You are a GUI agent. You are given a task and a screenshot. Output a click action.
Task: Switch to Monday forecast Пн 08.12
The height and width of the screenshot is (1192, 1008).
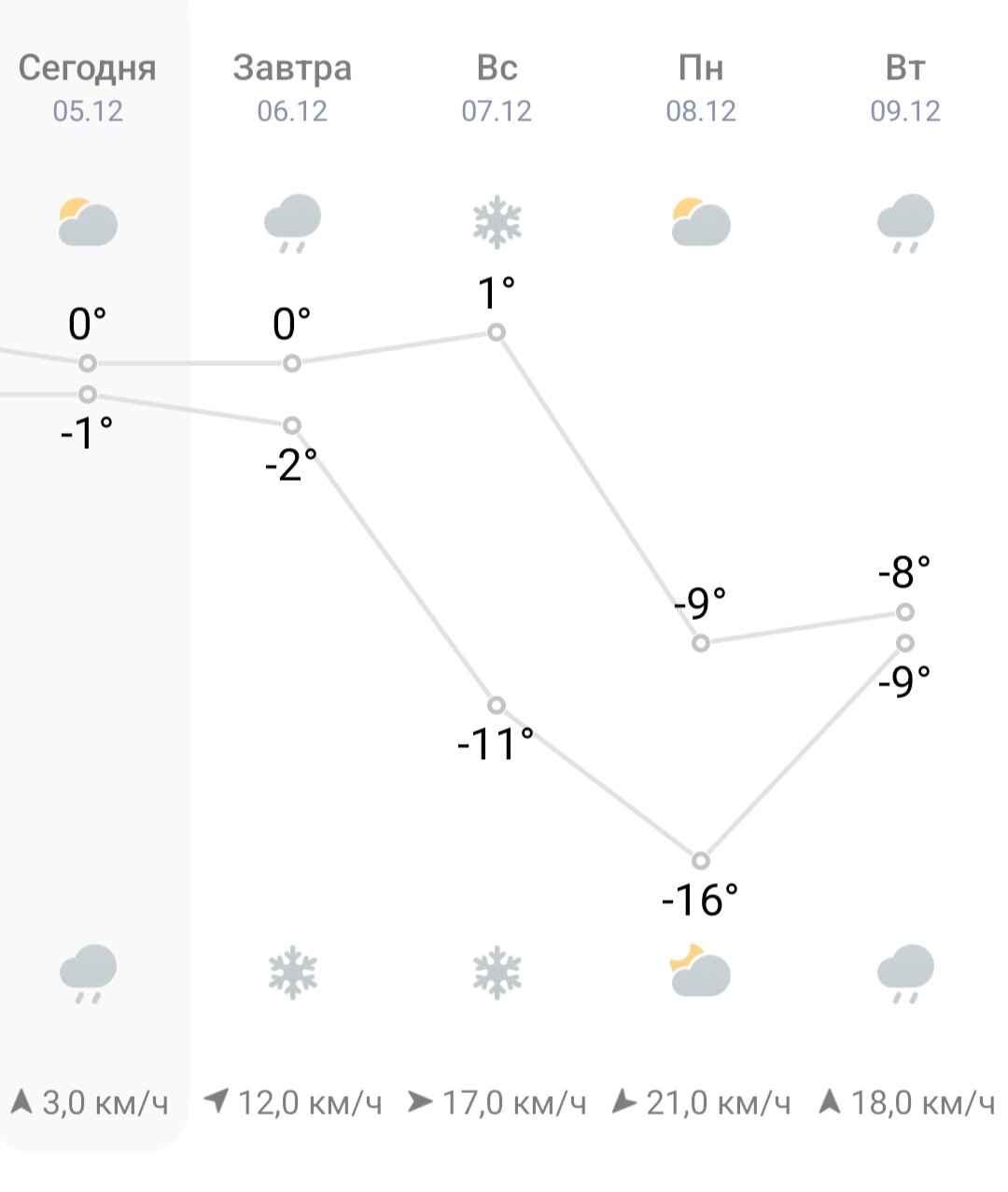pyautogui.click(x=701, y=88)
